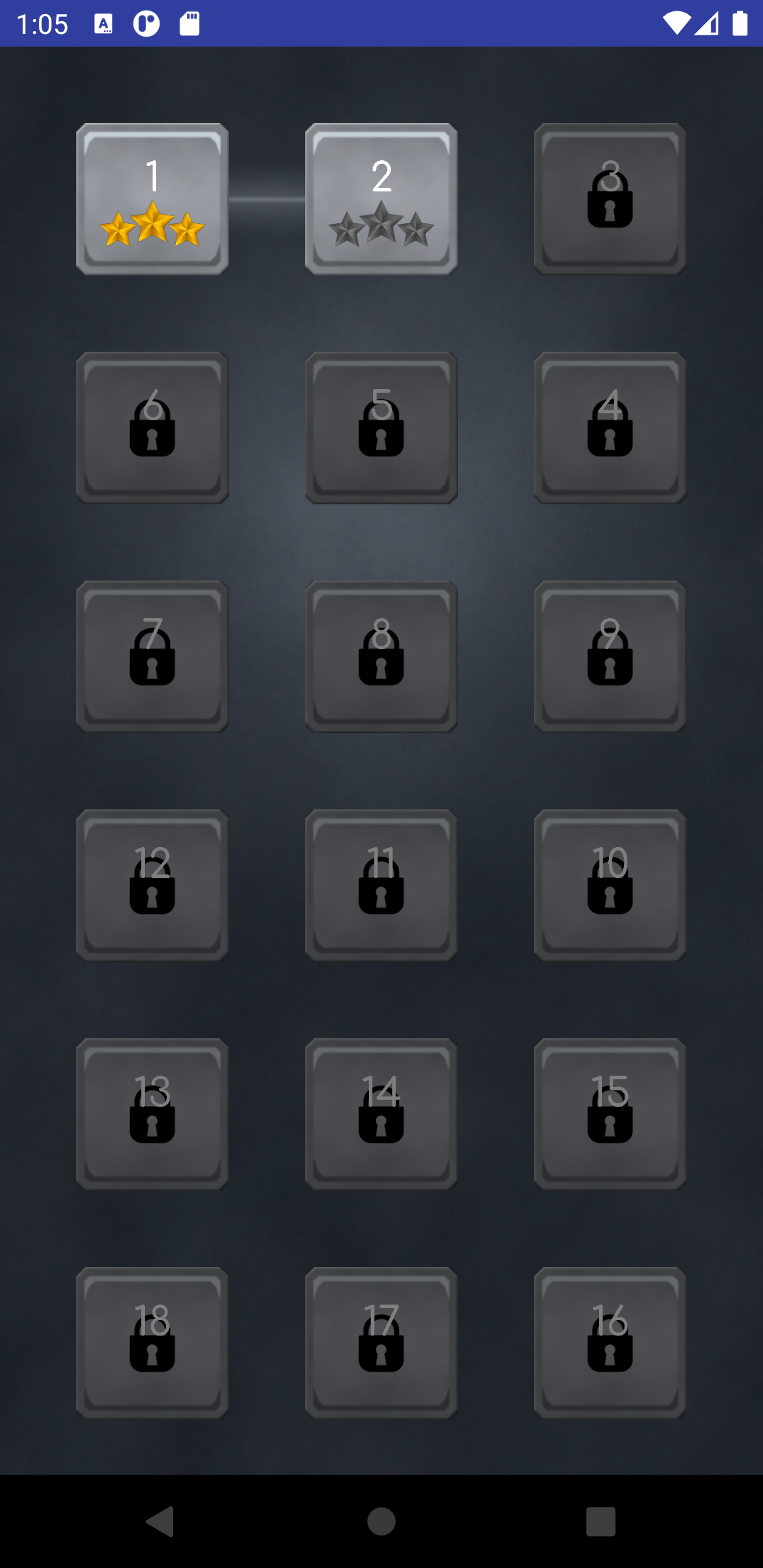
Task: Tap locked level 16 tile
Action: (x=610, y=1343)
